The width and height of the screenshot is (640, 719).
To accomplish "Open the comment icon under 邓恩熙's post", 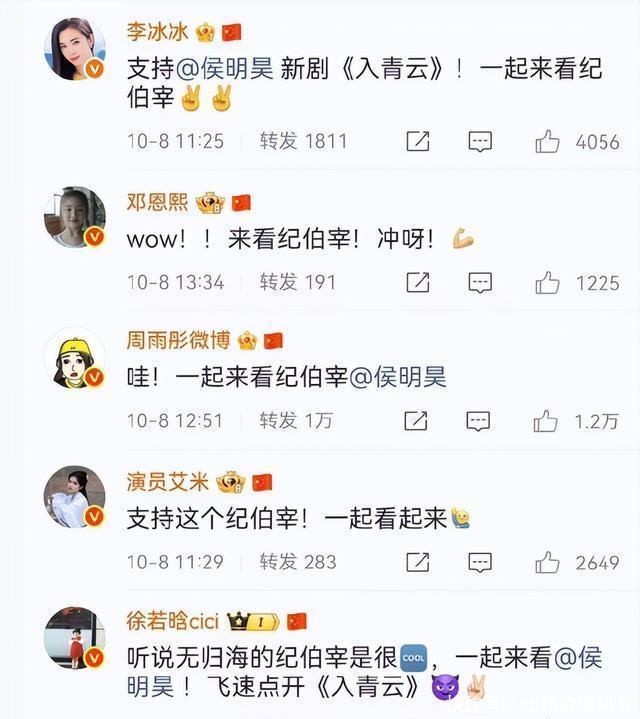I will coord(480,282).
